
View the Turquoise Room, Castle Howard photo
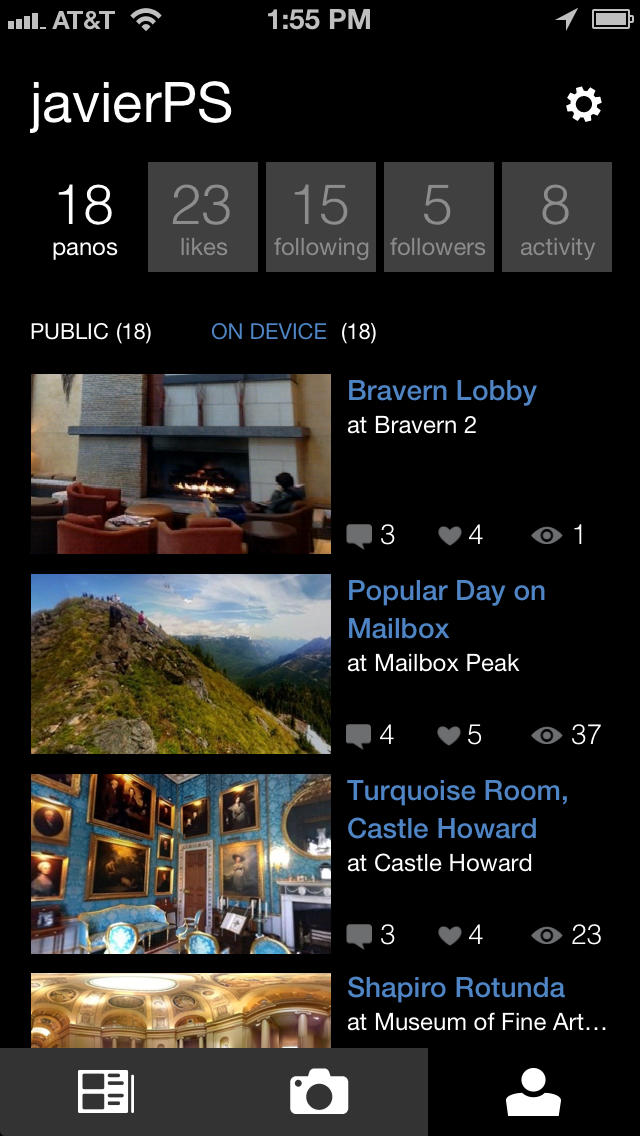tap(181, 864)
